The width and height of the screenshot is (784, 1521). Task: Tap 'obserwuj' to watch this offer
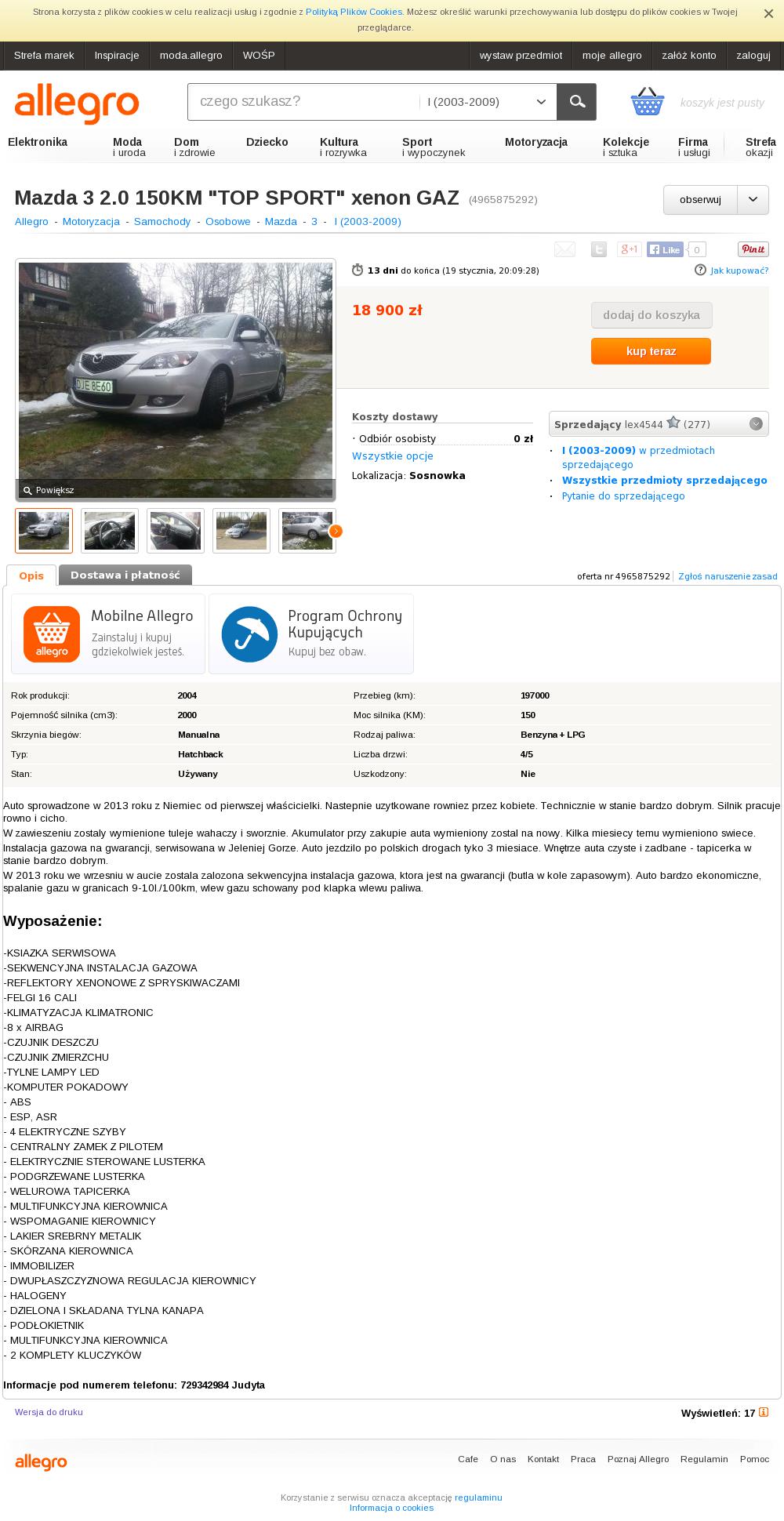click(x=700, y=200)
